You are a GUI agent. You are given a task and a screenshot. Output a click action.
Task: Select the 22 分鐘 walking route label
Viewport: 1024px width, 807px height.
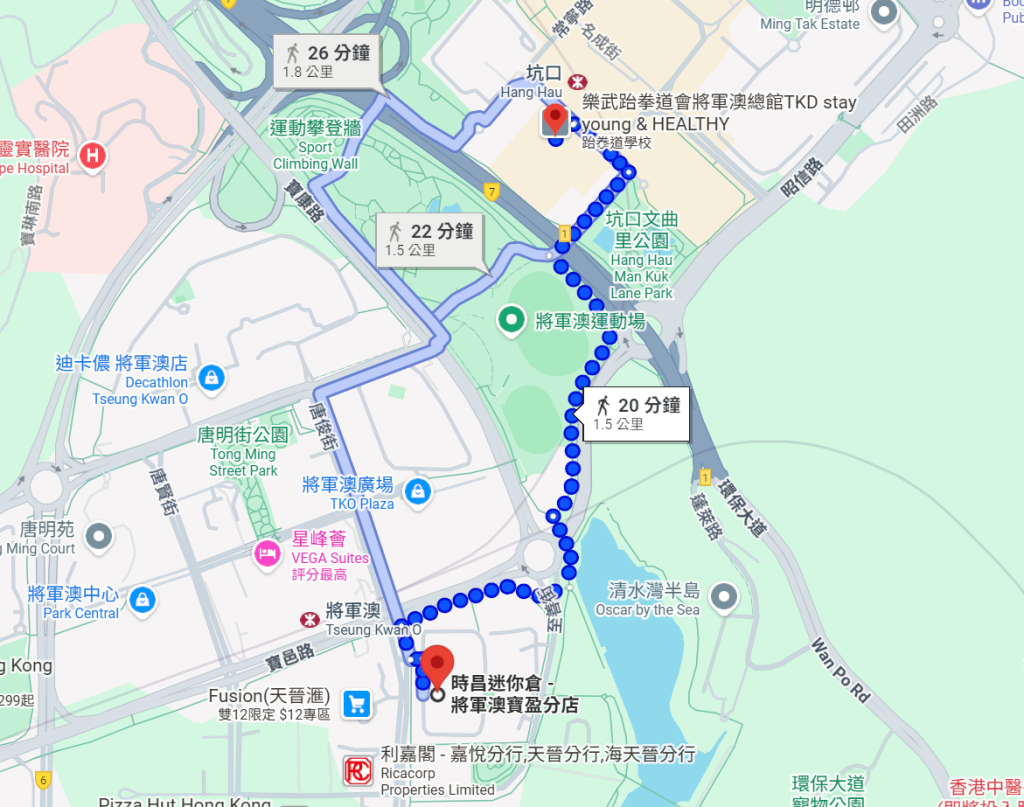[432, 240]
